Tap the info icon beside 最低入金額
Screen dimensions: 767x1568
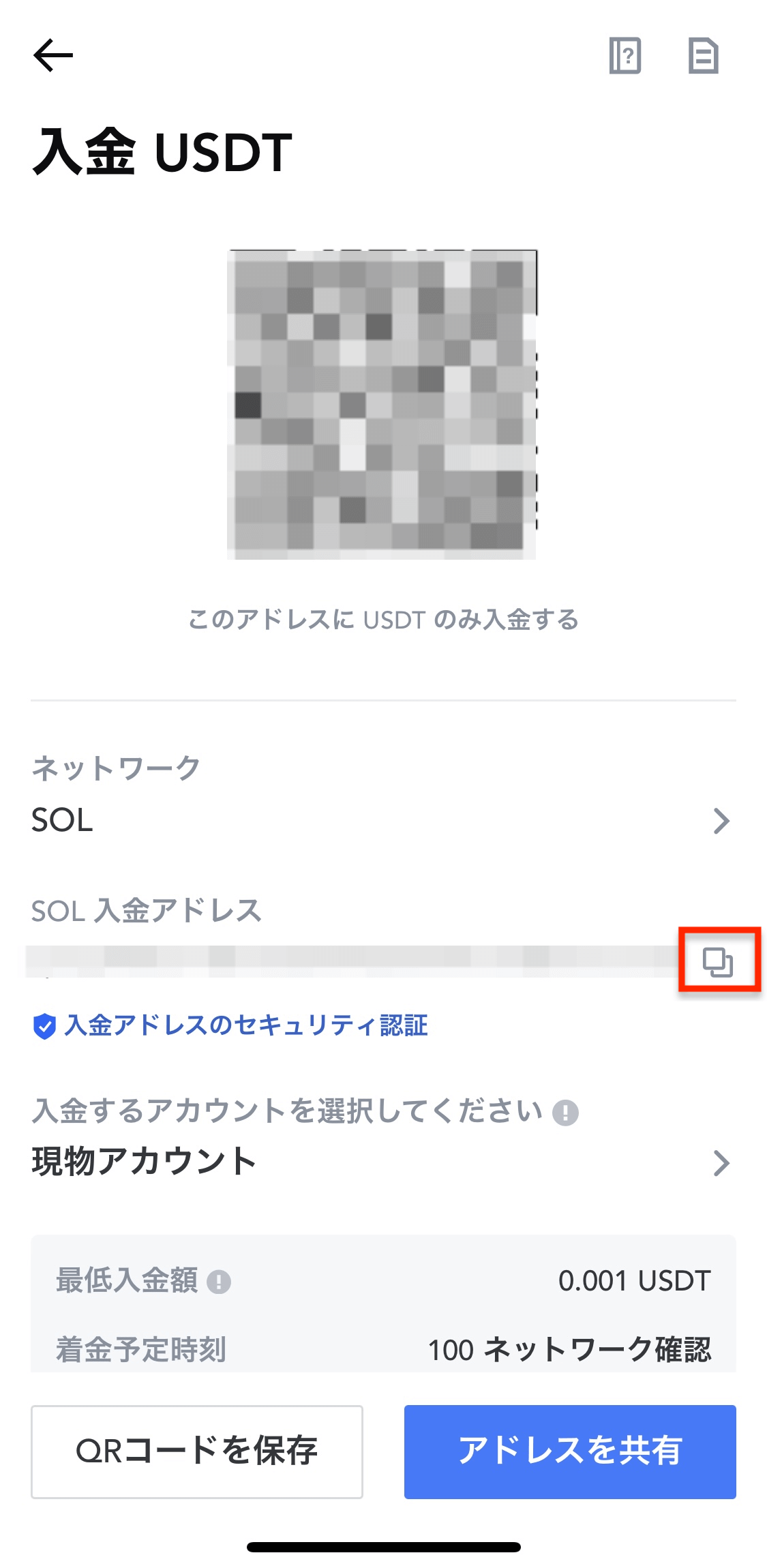point(219,1282)
